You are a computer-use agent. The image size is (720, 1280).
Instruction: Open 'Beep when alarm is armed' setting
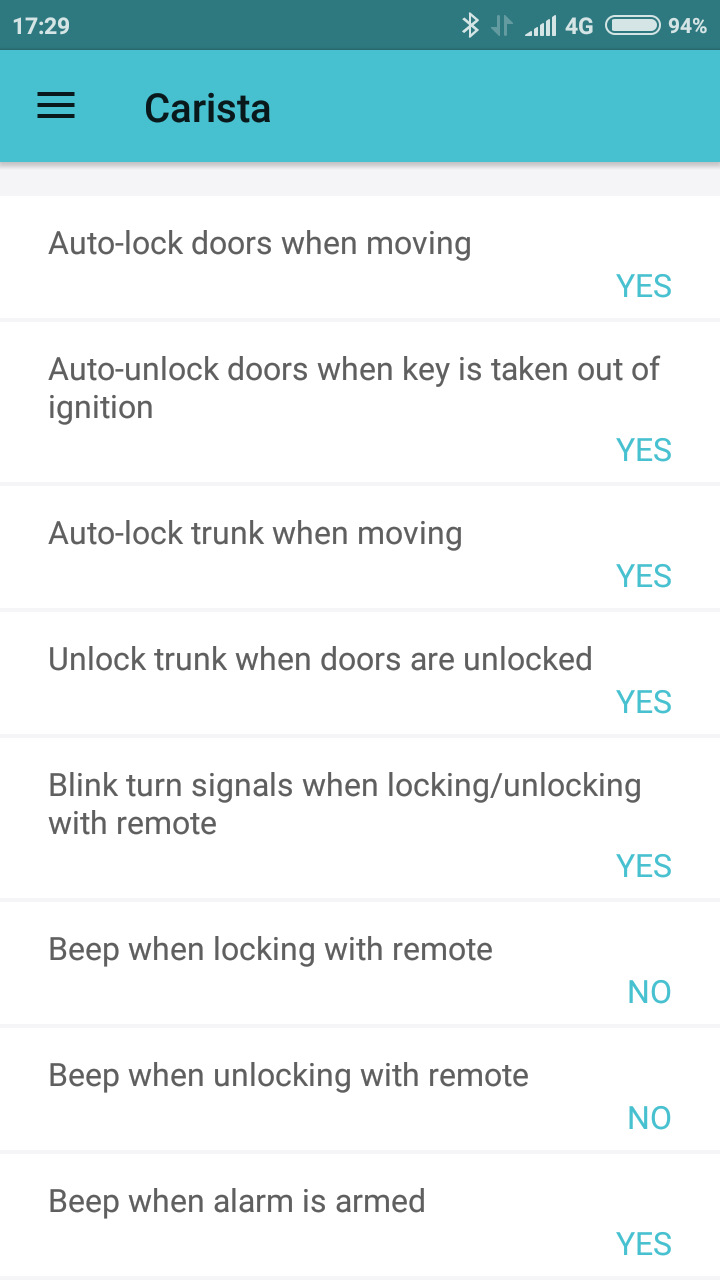click(360, 1216)
